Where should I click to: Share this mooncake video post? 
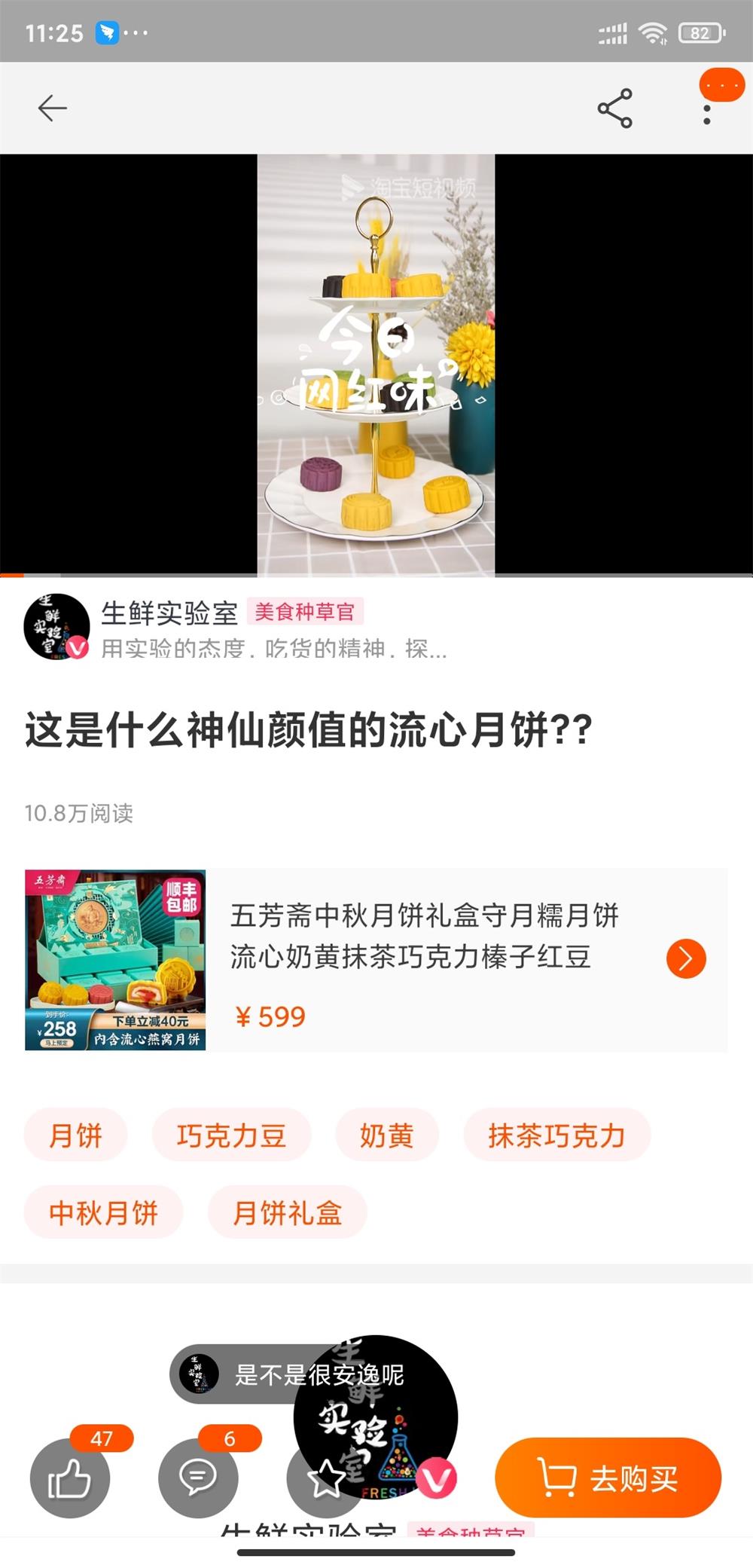614,109
